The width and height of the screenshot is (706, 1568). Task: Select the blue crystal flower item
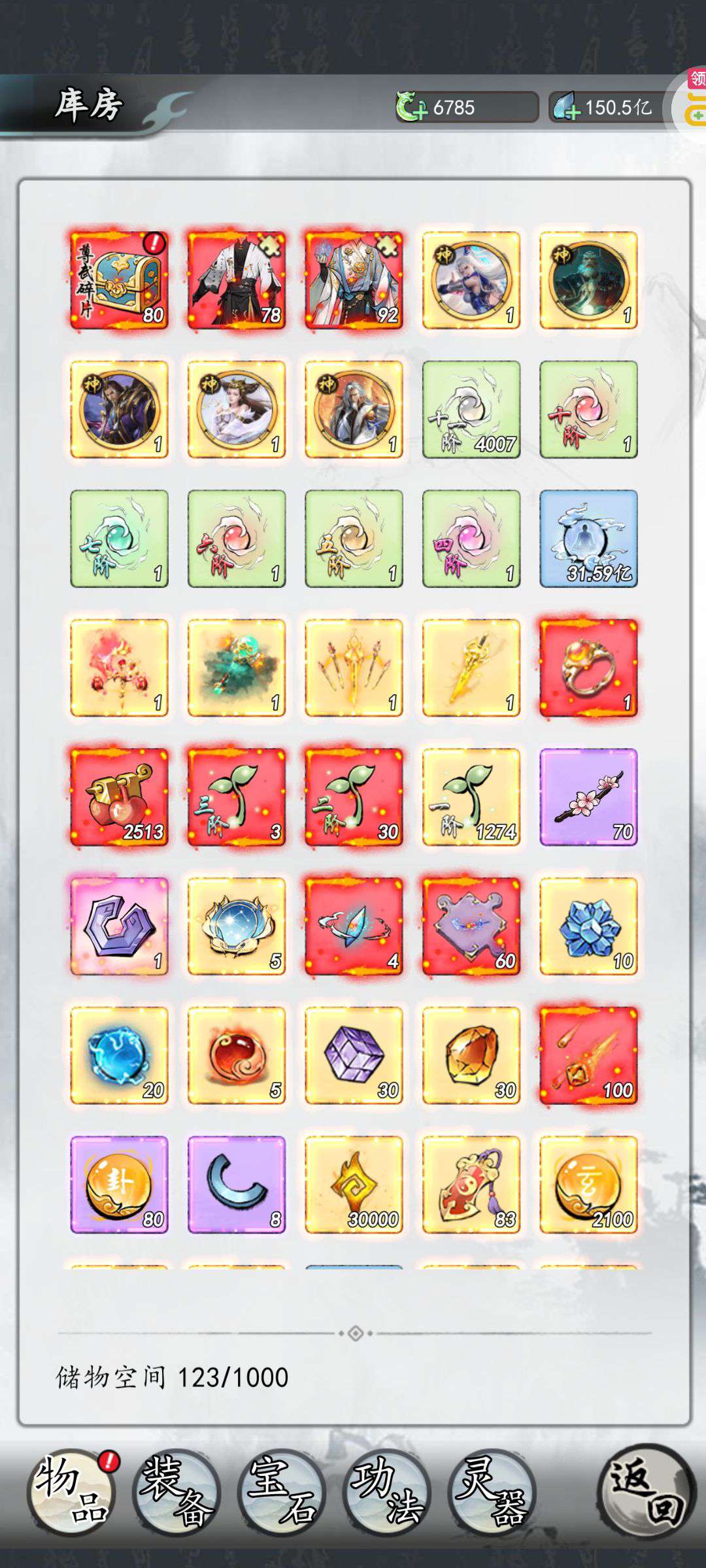pyautogui.click(x=588, y=926)
